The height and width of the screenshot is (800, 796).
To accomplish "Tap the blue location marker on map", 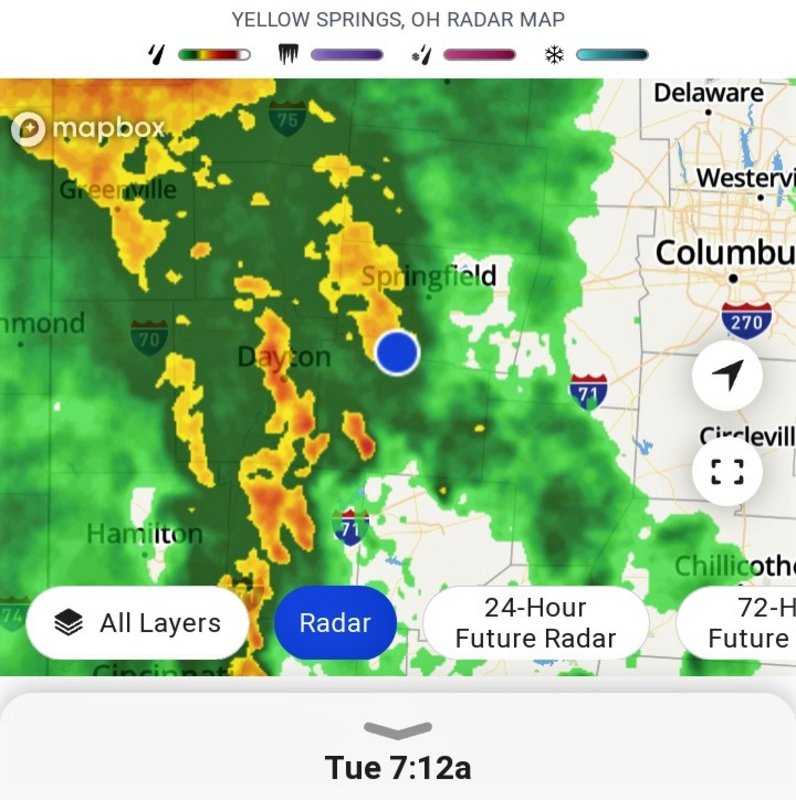I will click(397, 353).
